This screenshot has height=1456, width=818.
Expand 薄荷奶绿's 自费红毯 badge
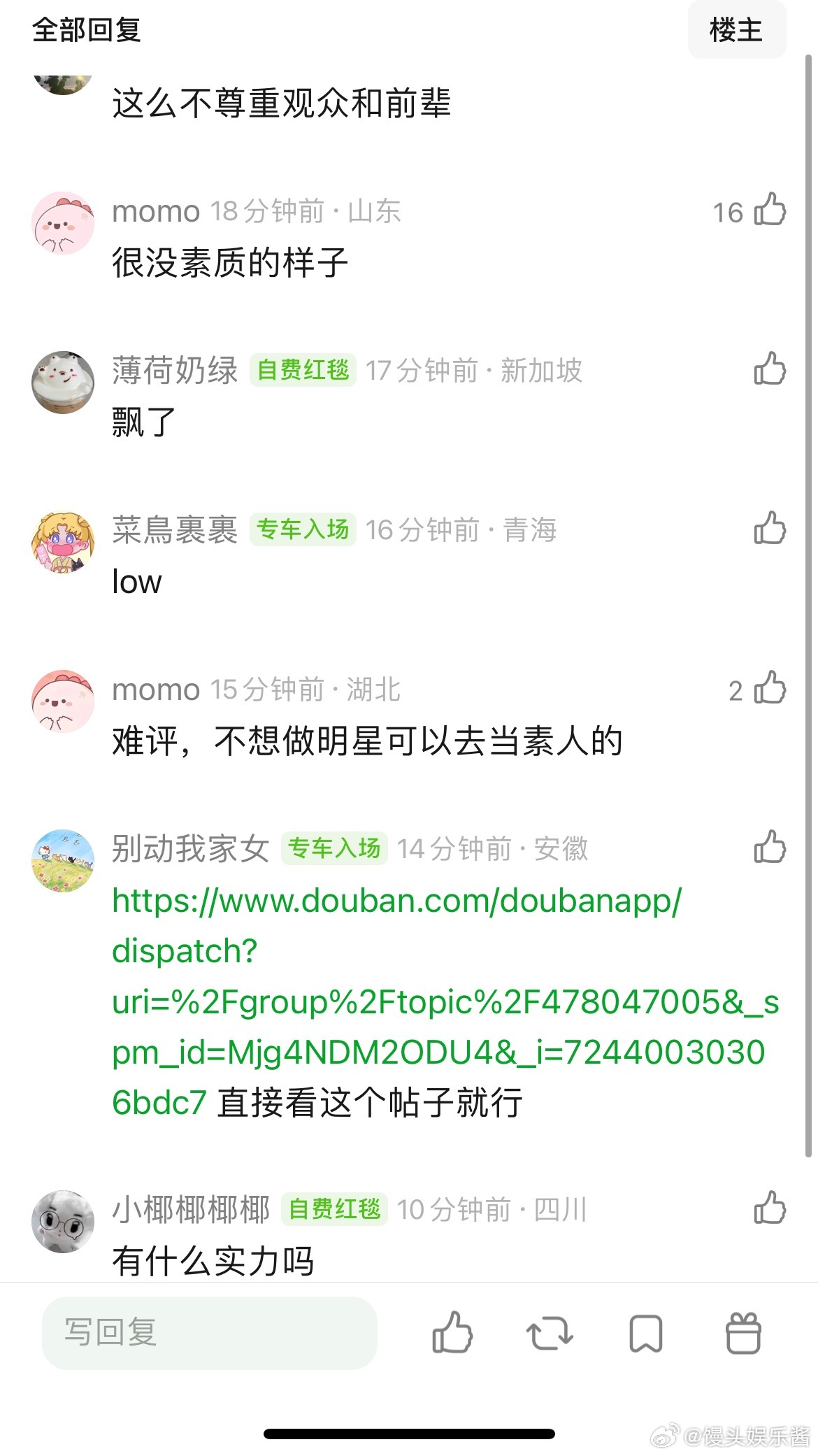point(306,371)
